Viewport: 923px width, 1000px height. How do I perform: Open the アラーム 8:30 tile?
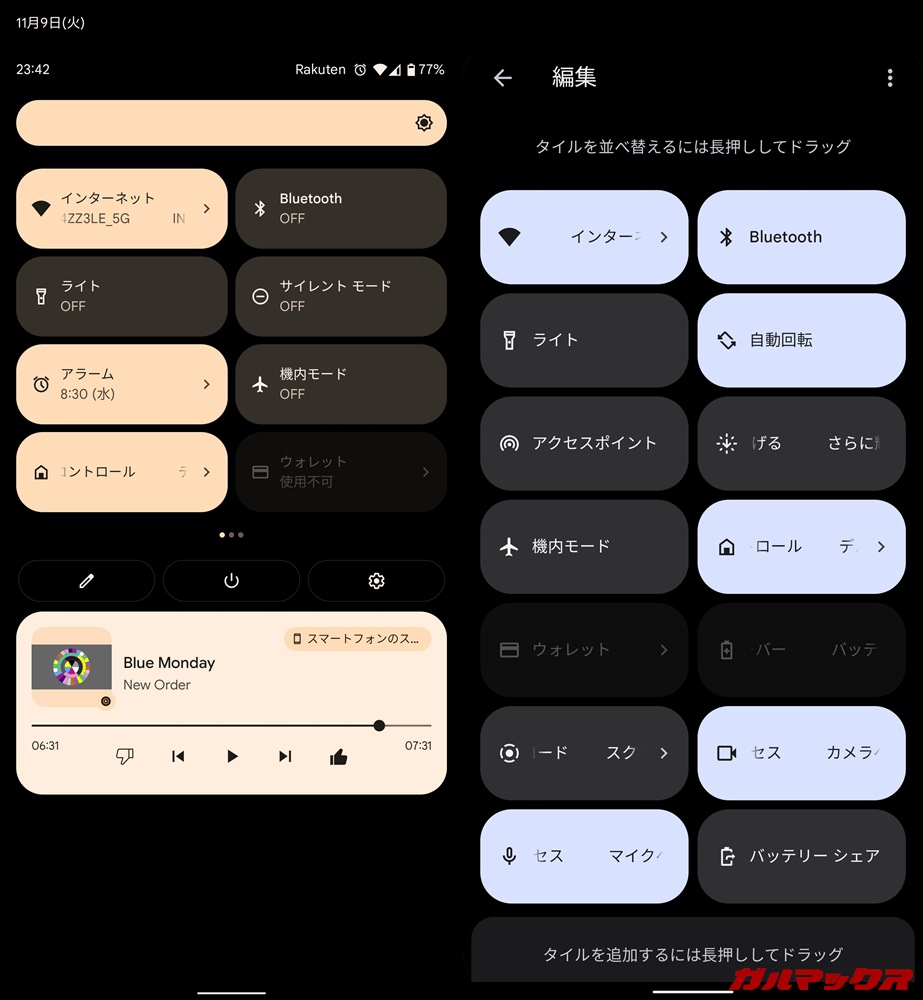(122, 384)
